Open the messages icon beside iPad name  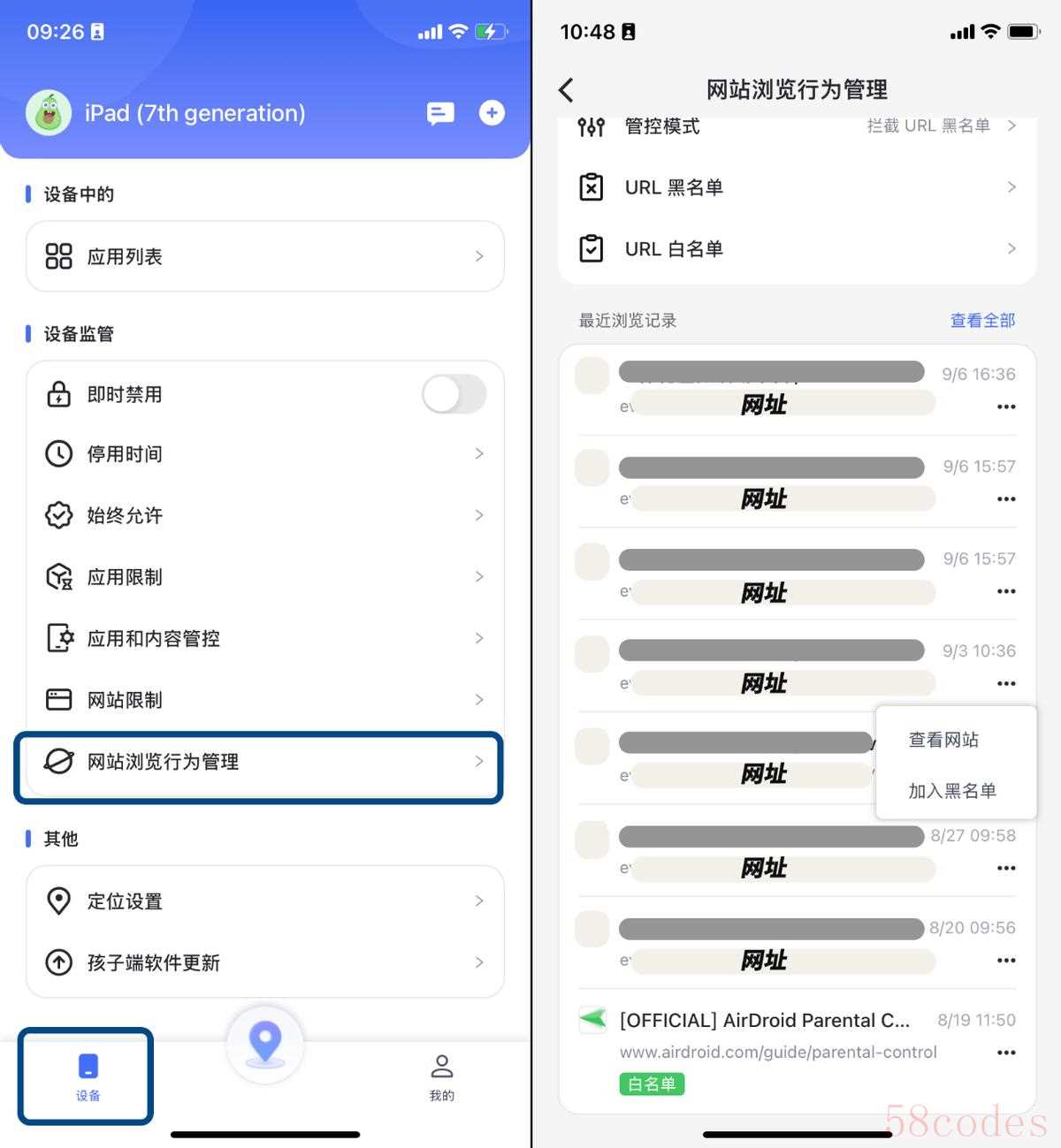[440, 113]
